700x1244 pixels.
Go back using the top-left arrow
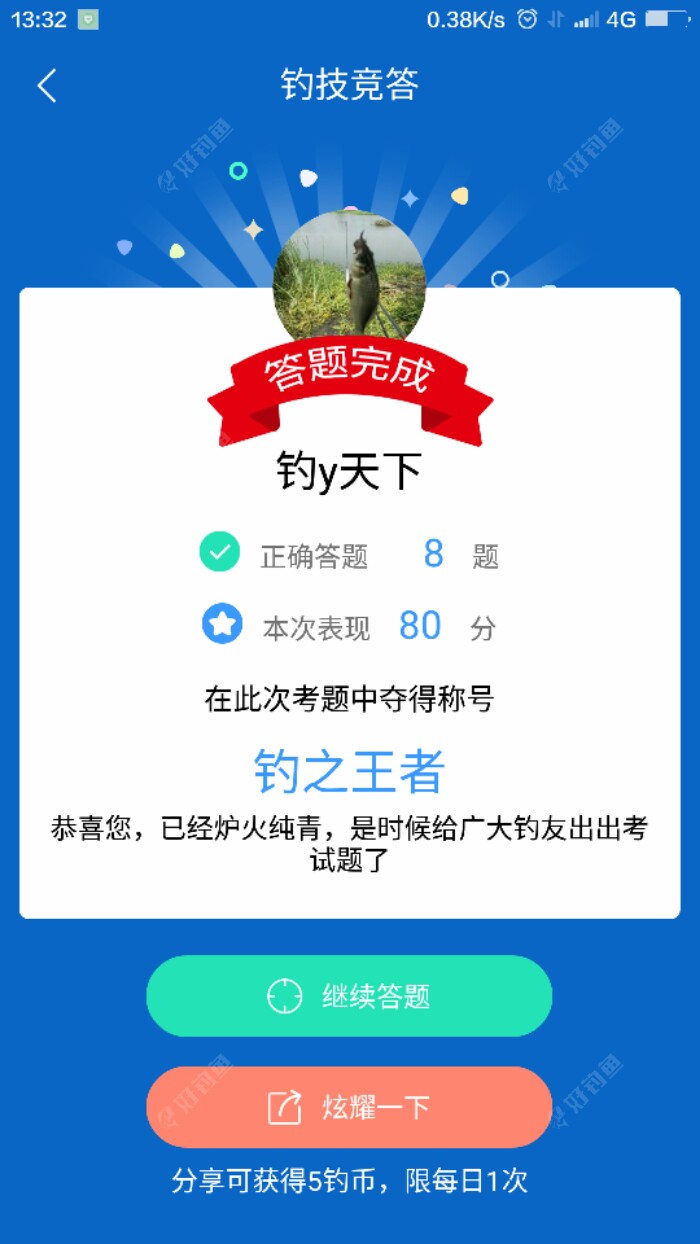47,86
